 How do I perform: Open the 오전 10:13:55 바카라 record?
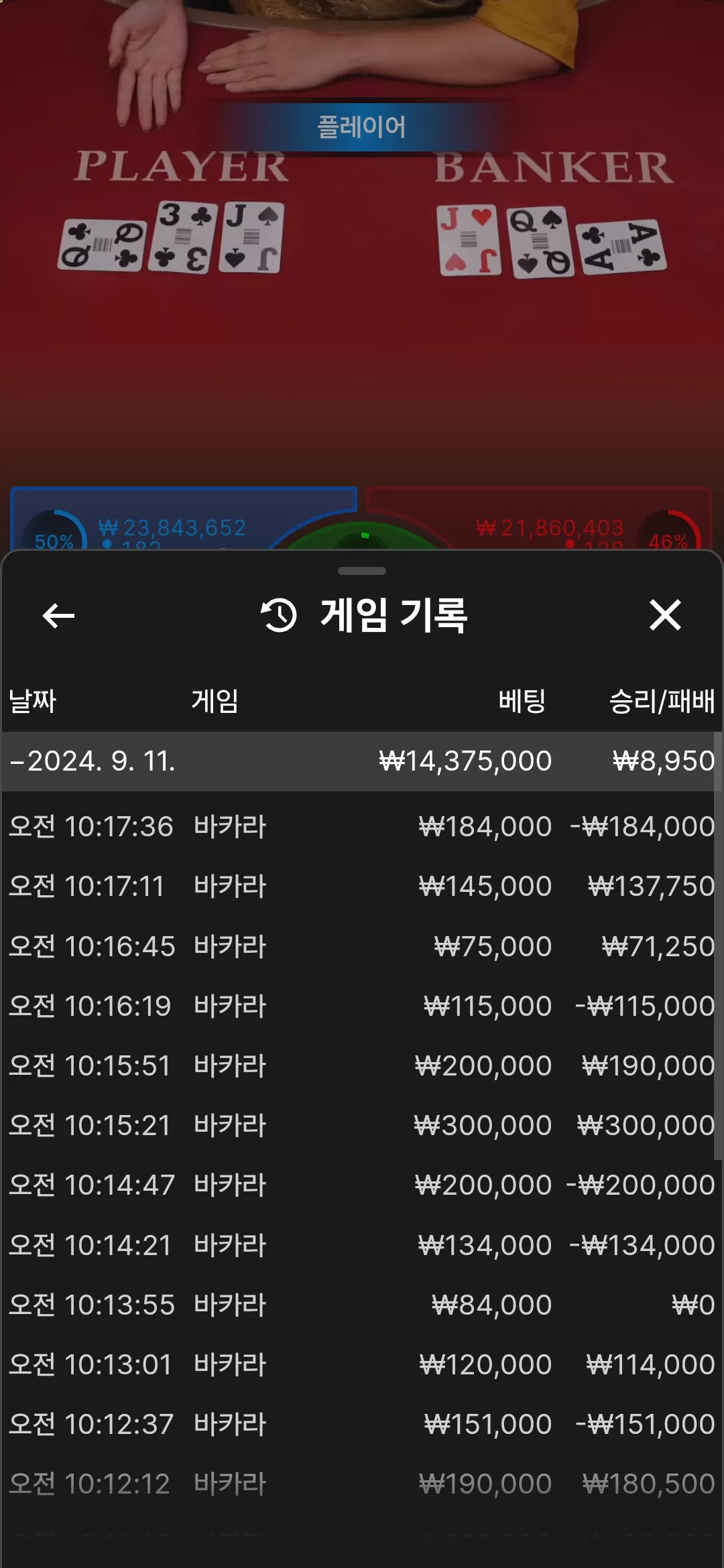[x=362, y=1305]
